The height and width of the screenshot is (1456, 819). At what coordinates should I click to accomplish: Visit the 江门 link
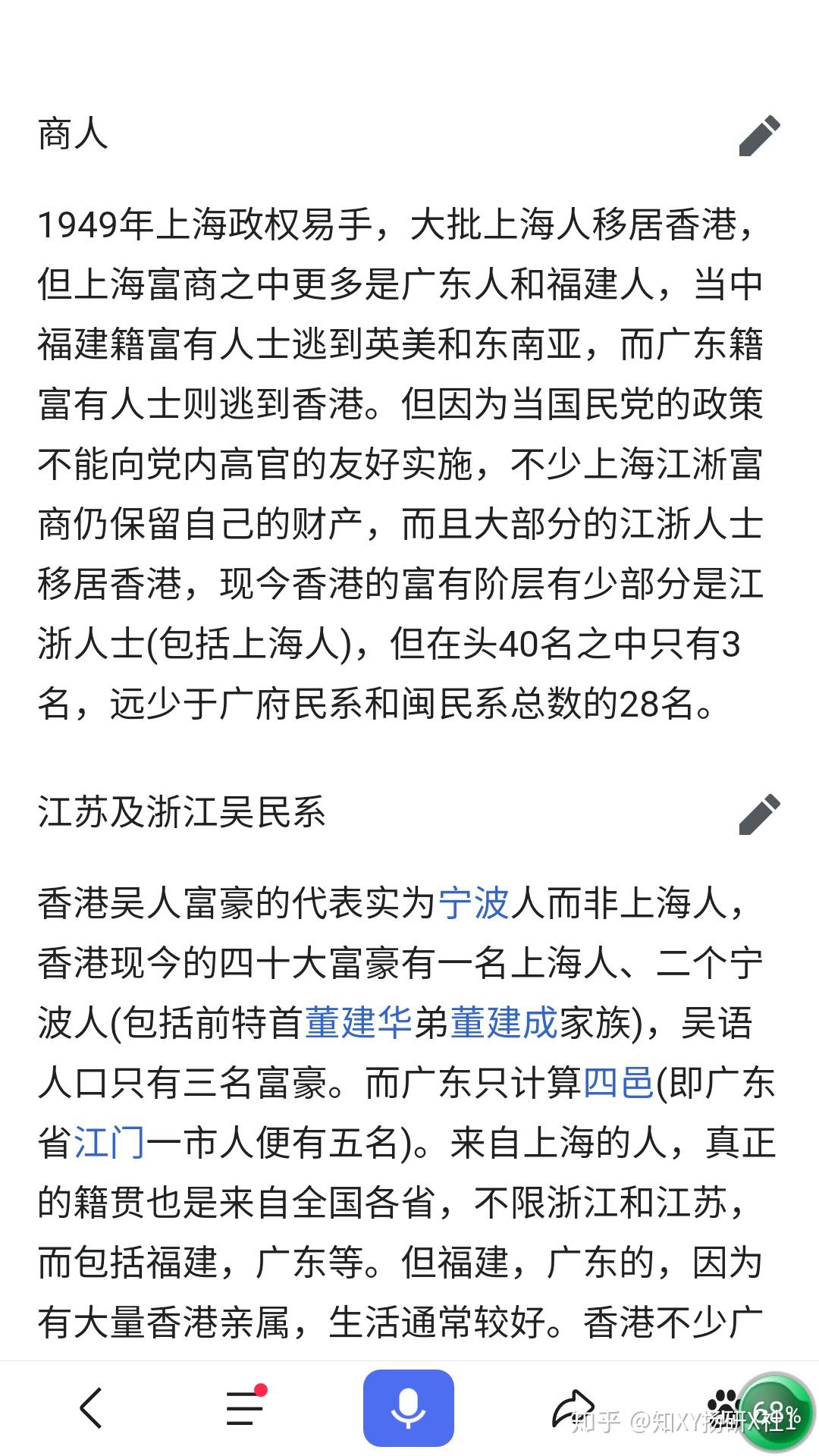pos(109,1142)
